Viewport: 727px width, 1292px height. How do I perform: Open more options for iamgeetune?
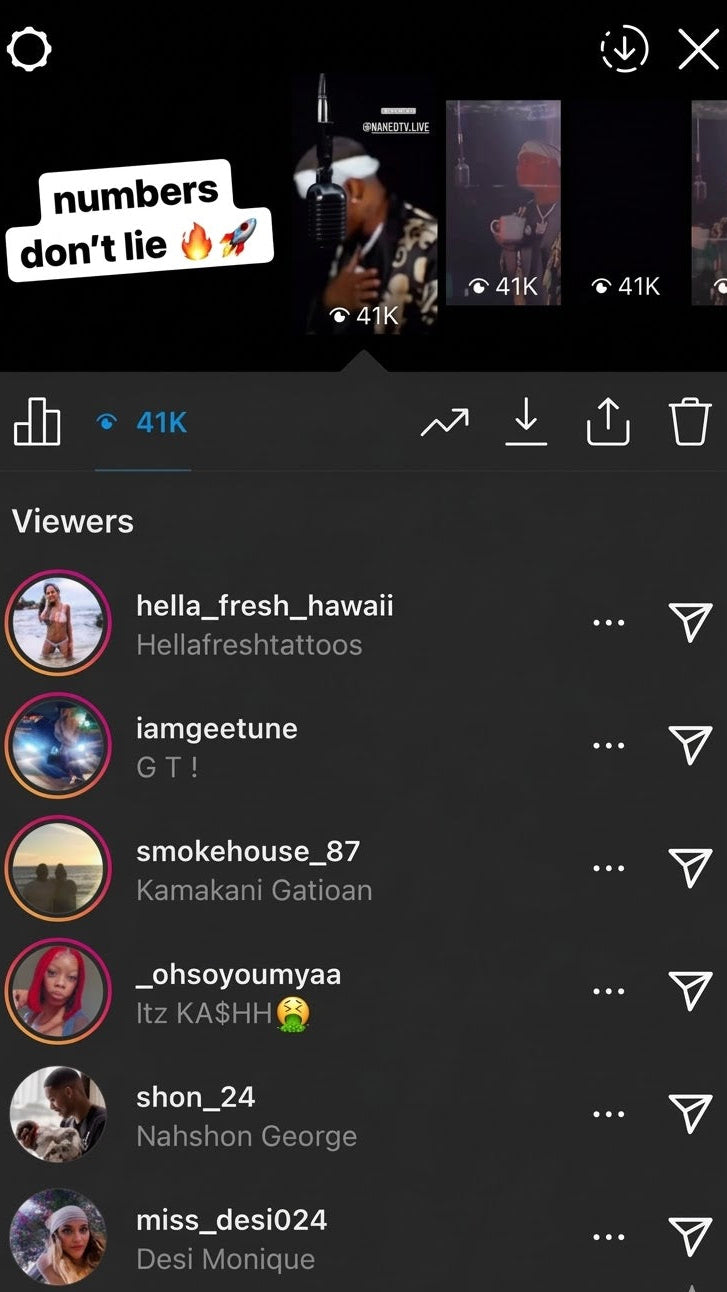click(x=608, y=745)
